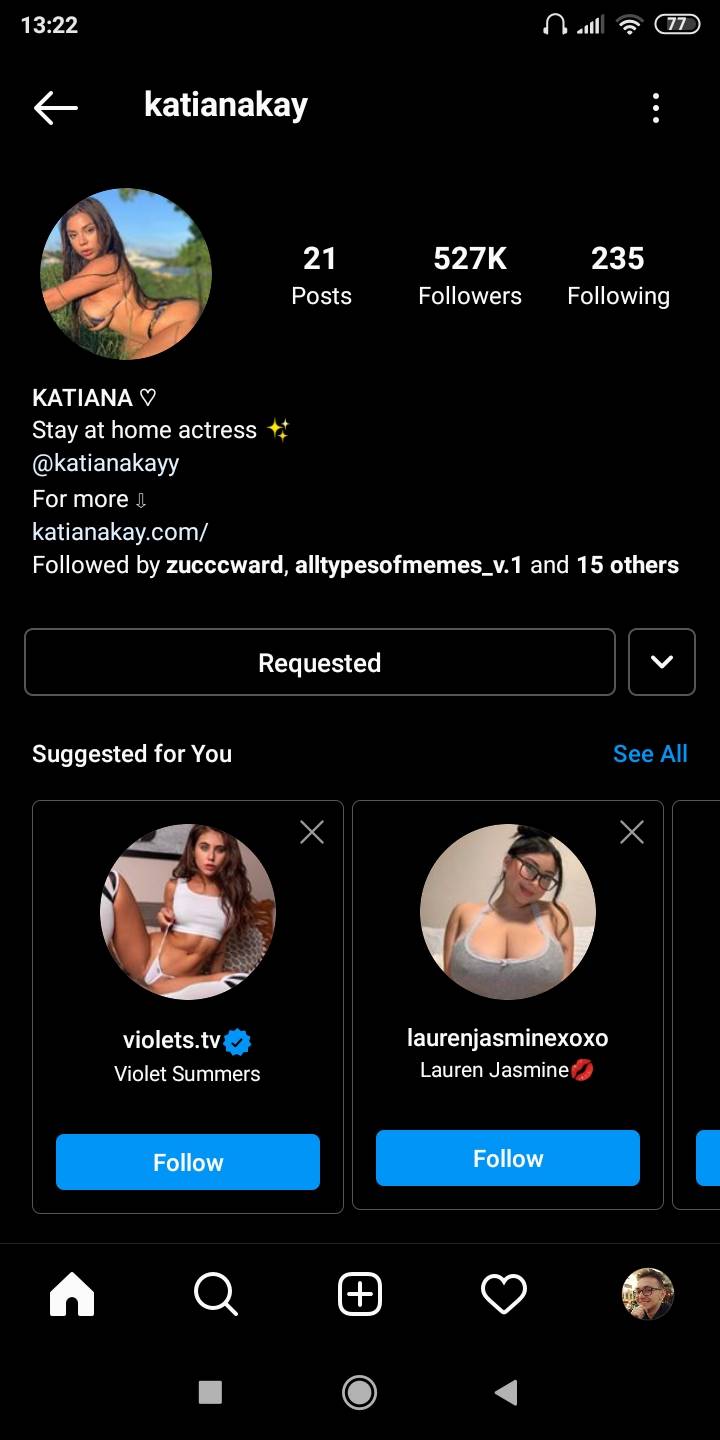Open the Followed by zucccward list

pyautogui.click(x=225, y=565)
